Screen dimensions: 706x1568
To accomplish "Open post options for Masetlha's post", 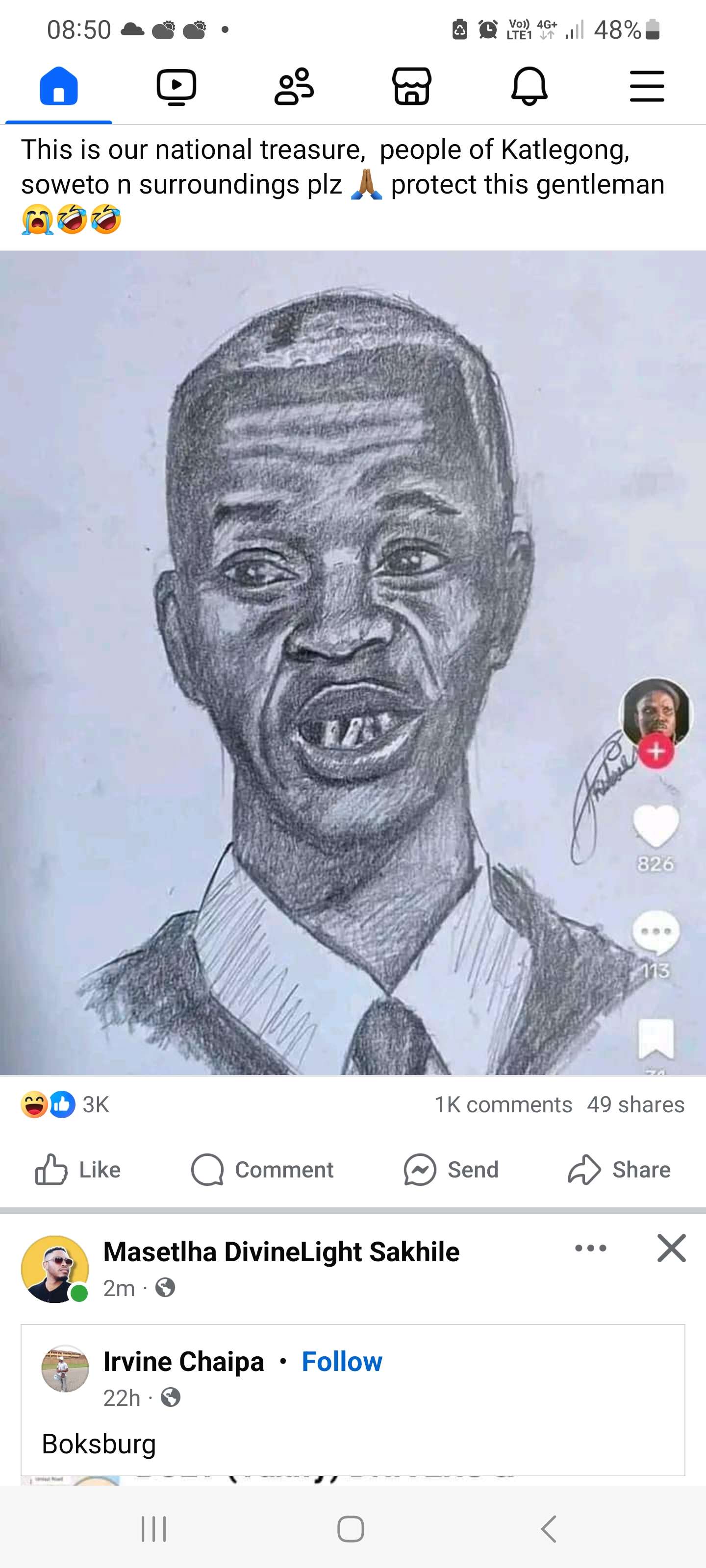I will point(590,1248).
